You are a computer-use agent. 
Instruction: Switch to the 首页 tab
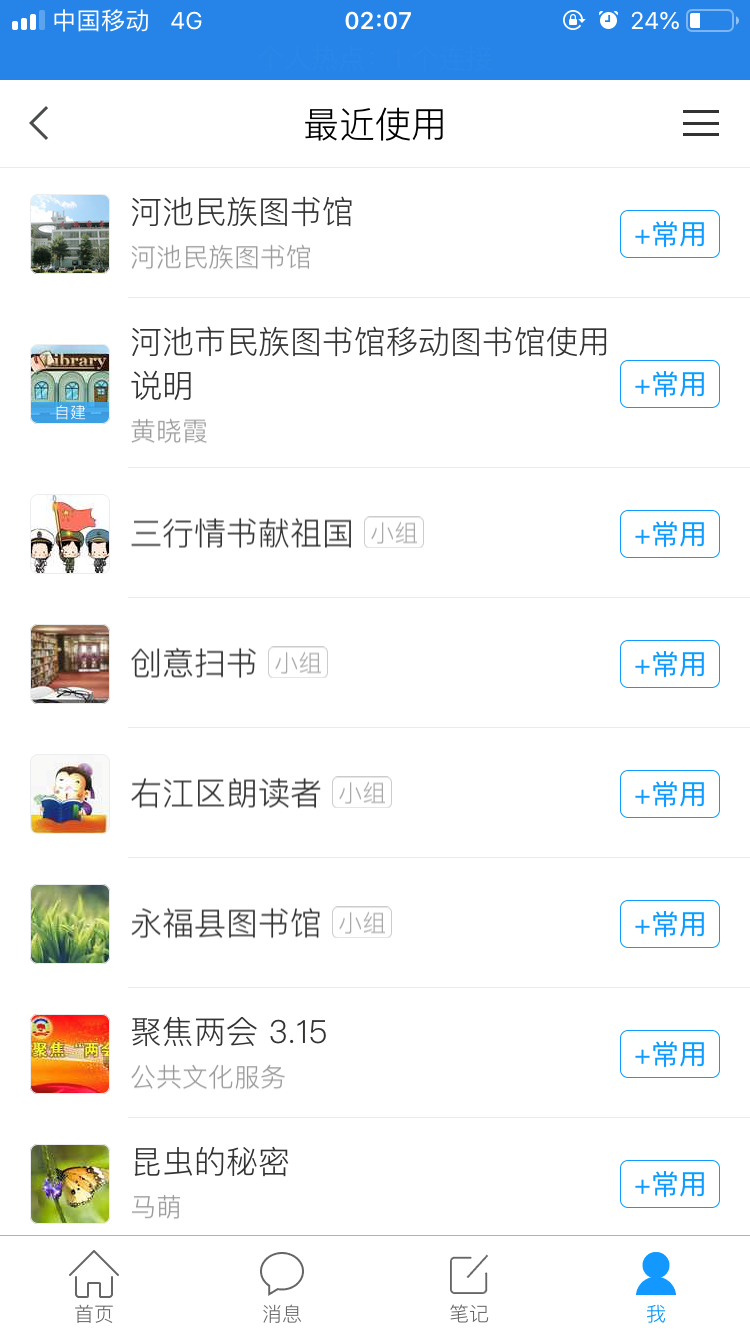94,1286
